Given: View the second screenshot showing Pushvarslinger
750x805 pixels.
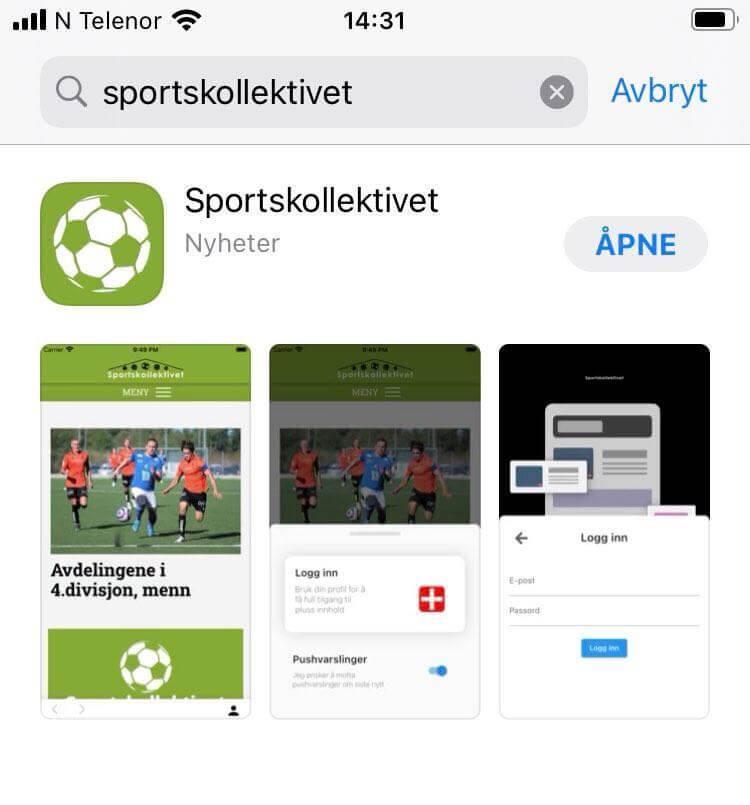Looking at the screenshot, I should (x=374, y=530).
